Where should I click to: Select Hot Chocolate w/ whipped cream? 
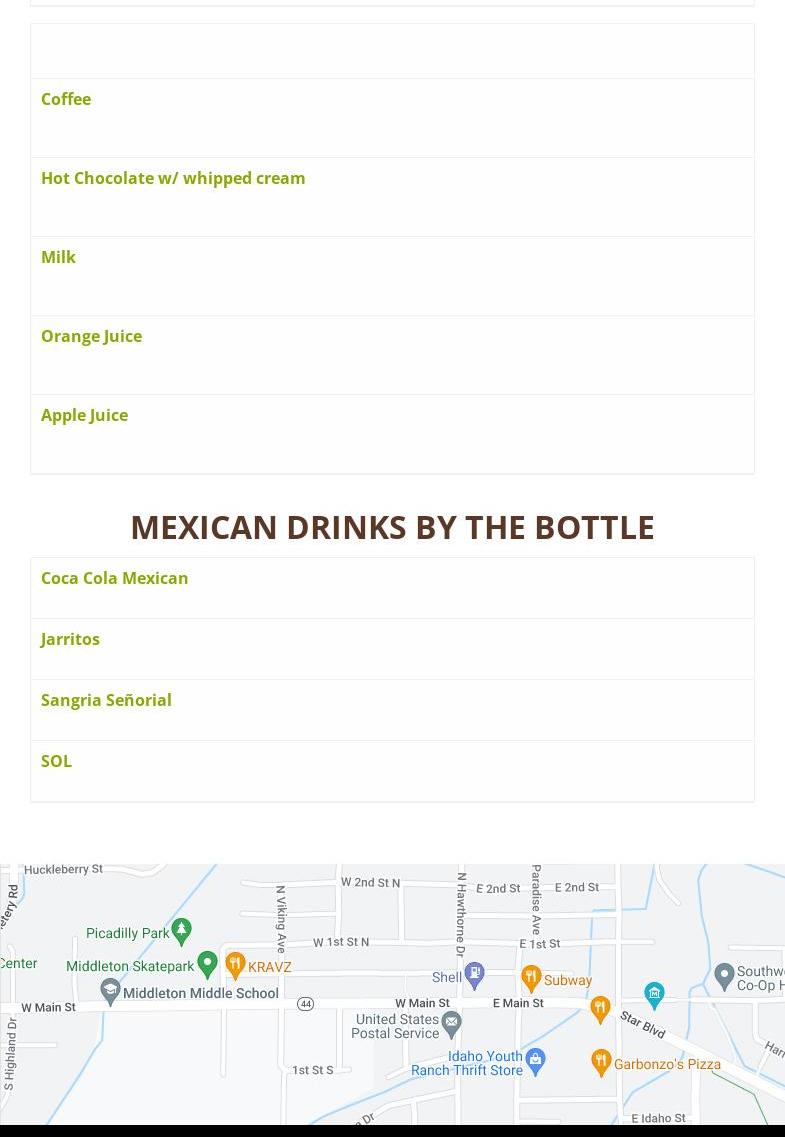173,178
